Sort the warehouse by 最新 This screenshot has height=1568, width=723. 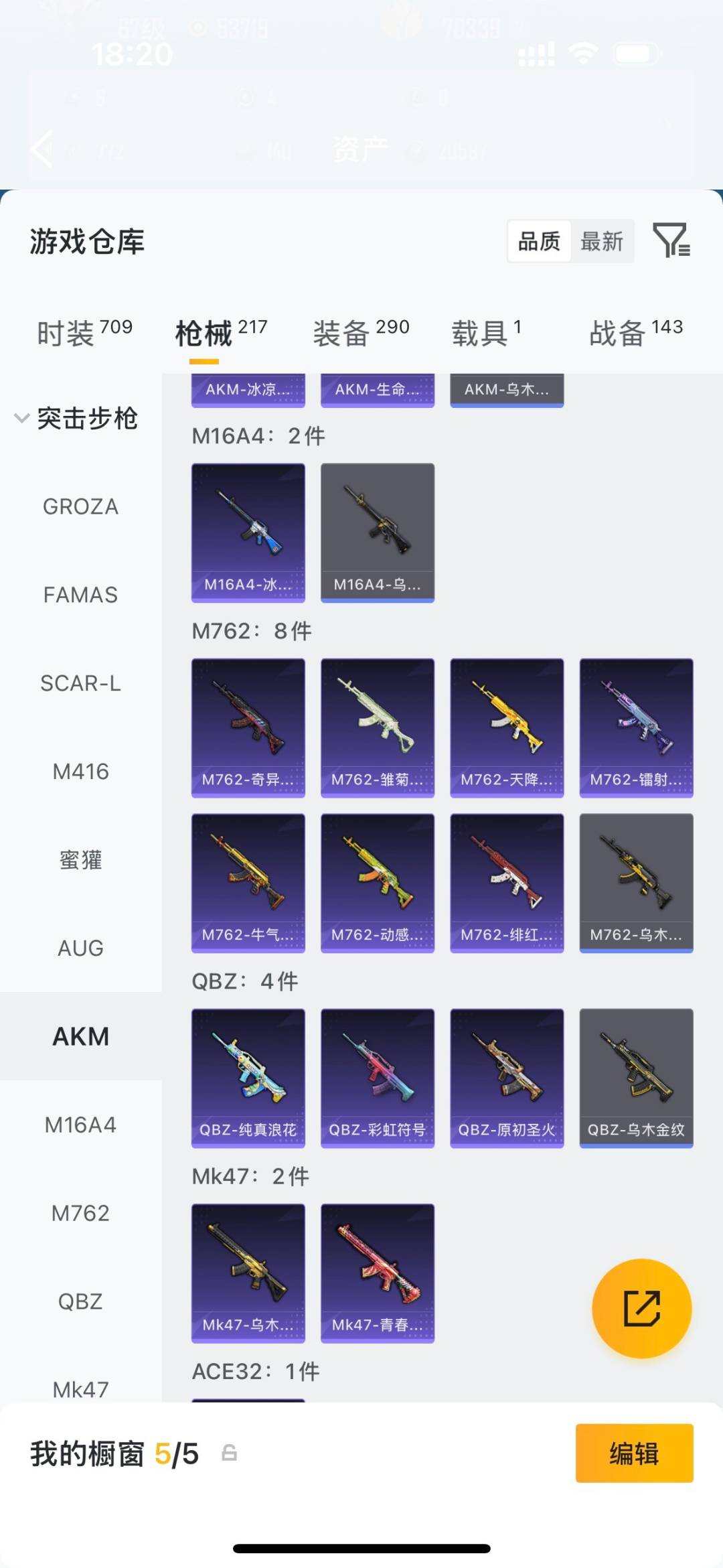601,241
